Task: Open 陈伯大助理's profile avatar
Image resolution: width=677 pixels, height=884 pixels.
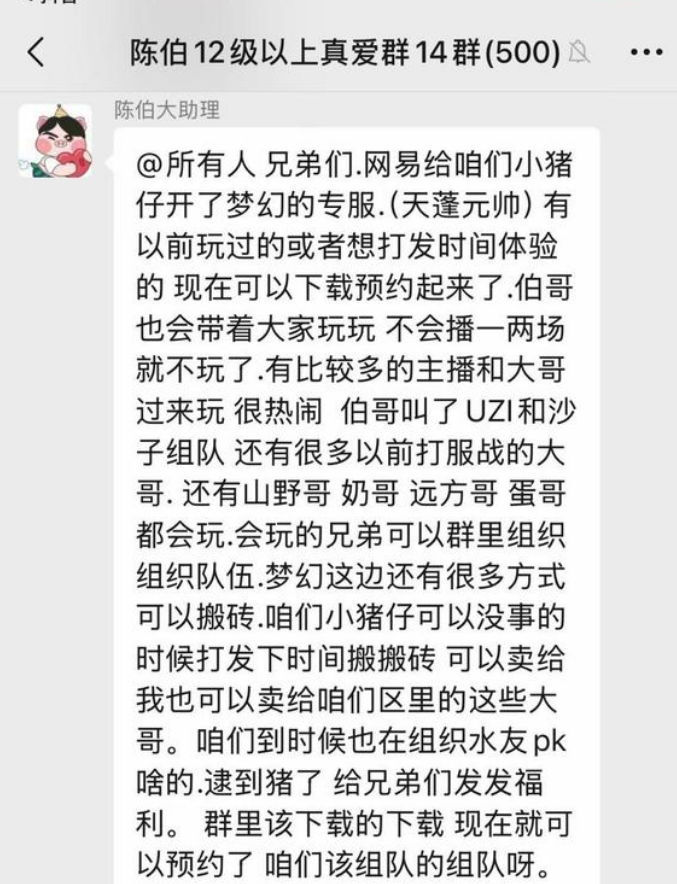Action: [55, 141]
